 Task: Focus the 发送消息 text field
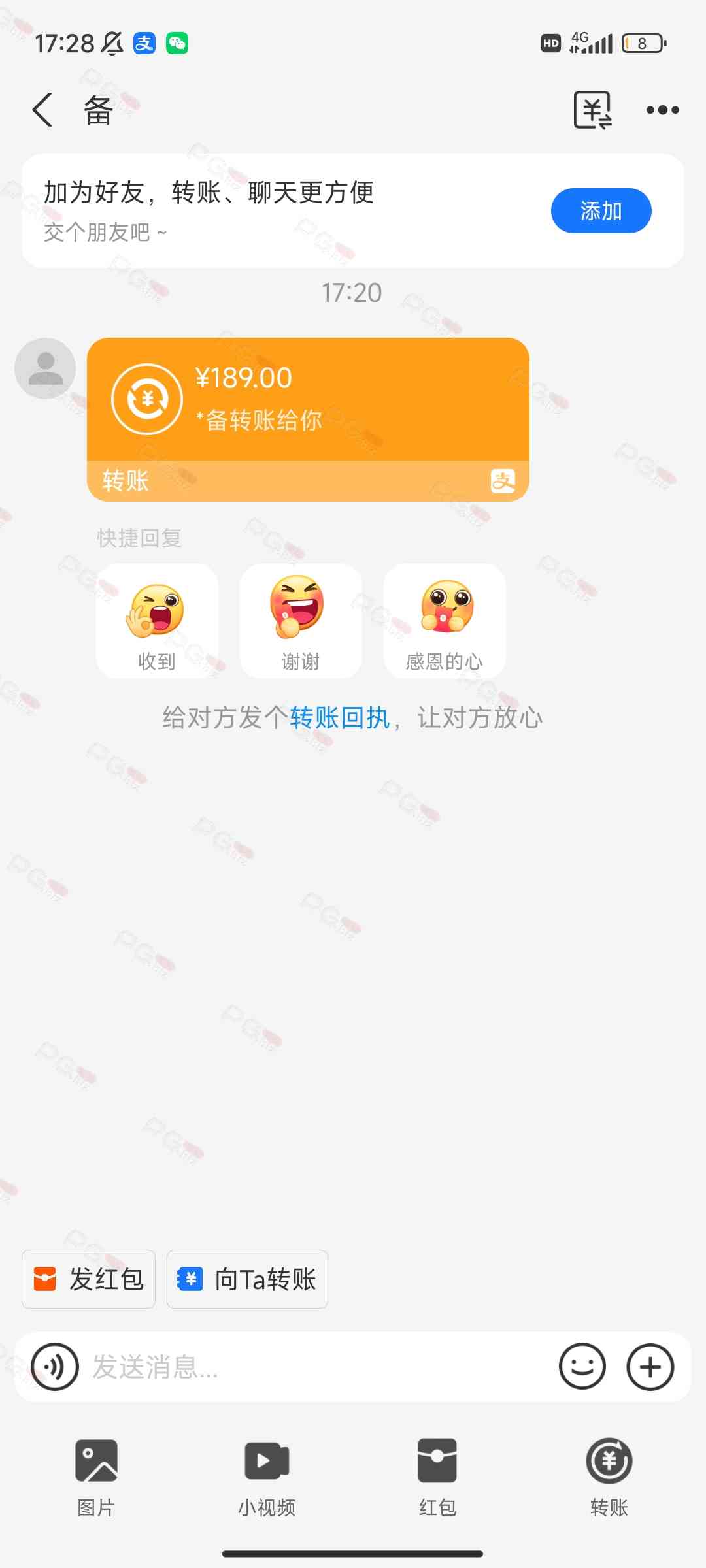314,1367
